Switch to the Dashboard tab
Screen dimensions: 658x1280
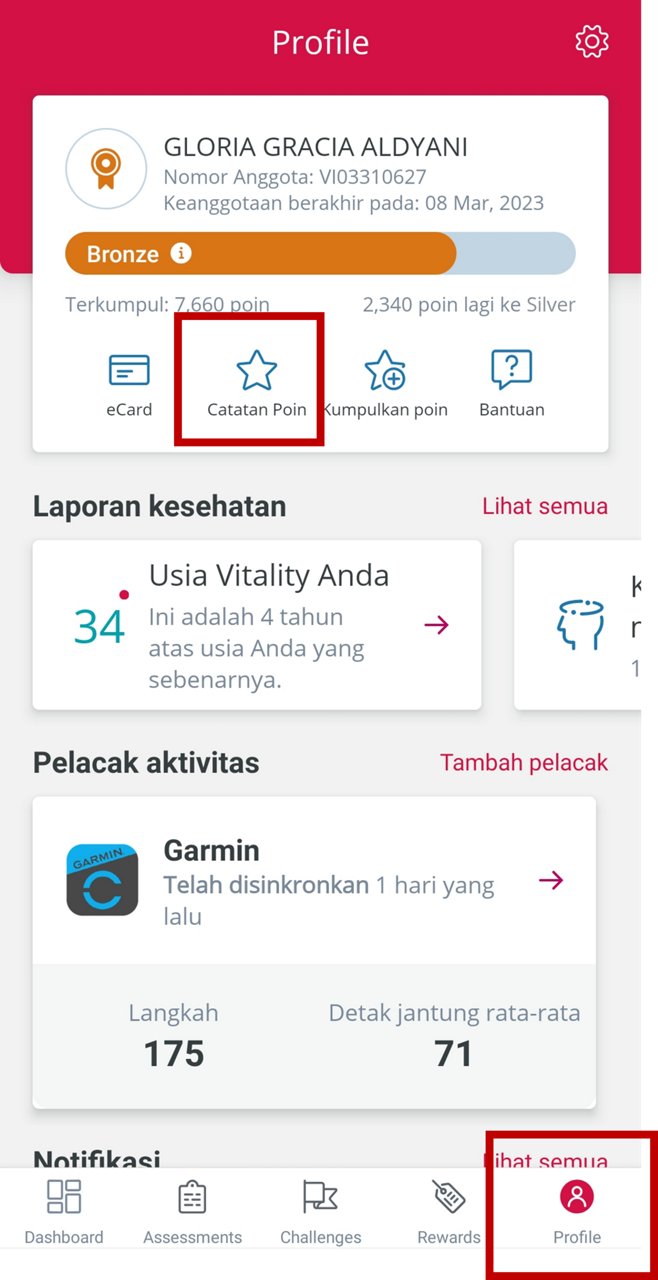64,1212
